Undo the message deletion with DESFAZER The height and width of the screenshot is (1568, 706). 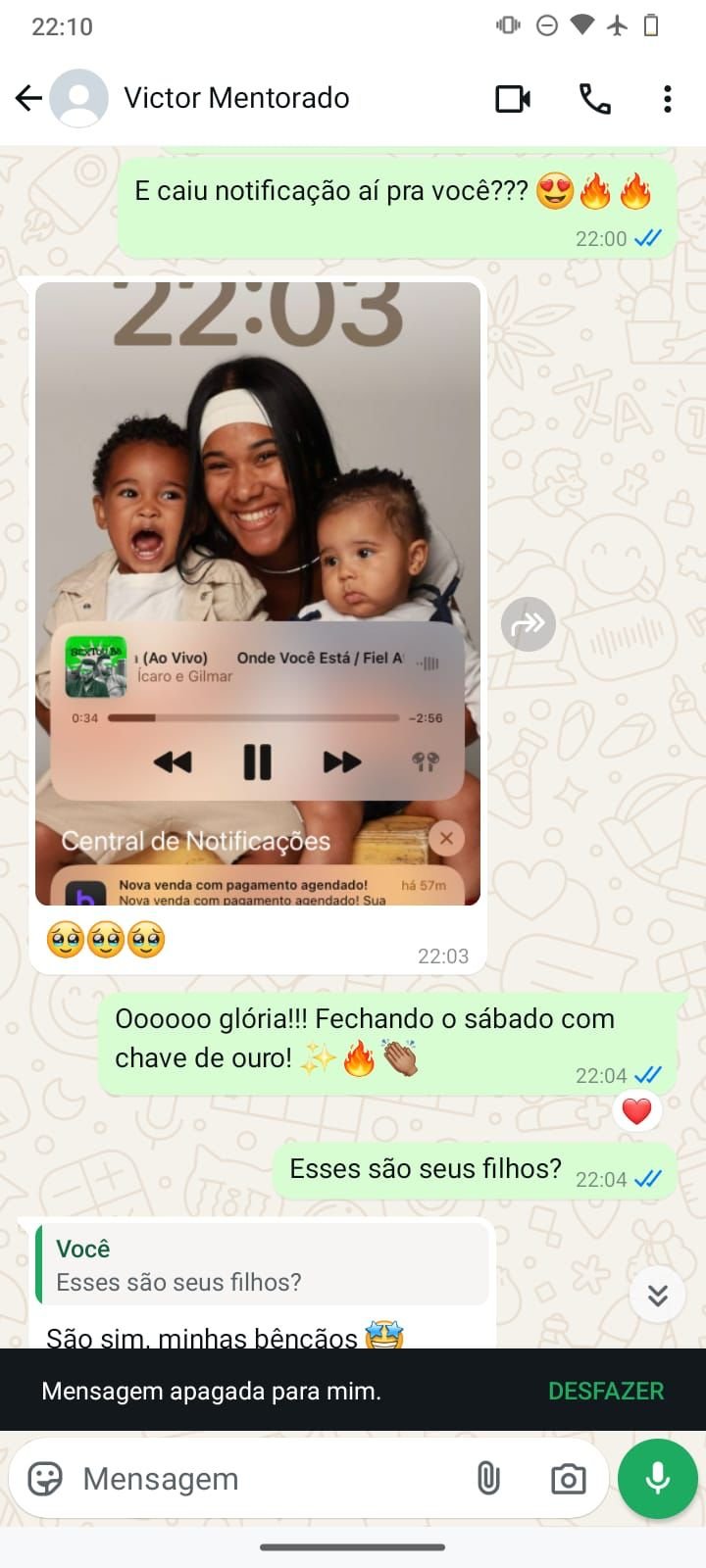click(x=605, y=1391)
